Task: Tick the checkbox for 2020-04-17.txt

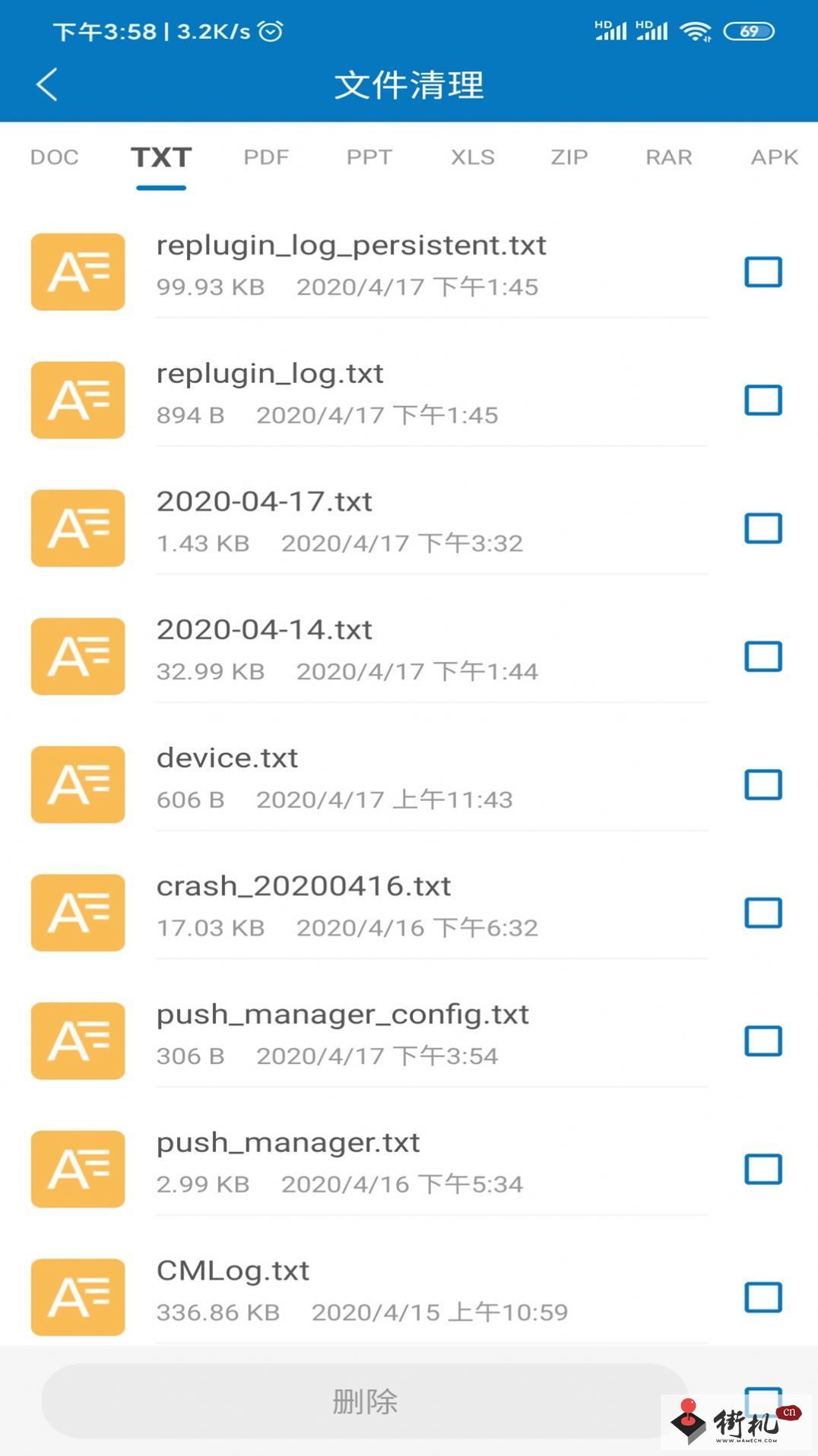Action: [763, 528]
